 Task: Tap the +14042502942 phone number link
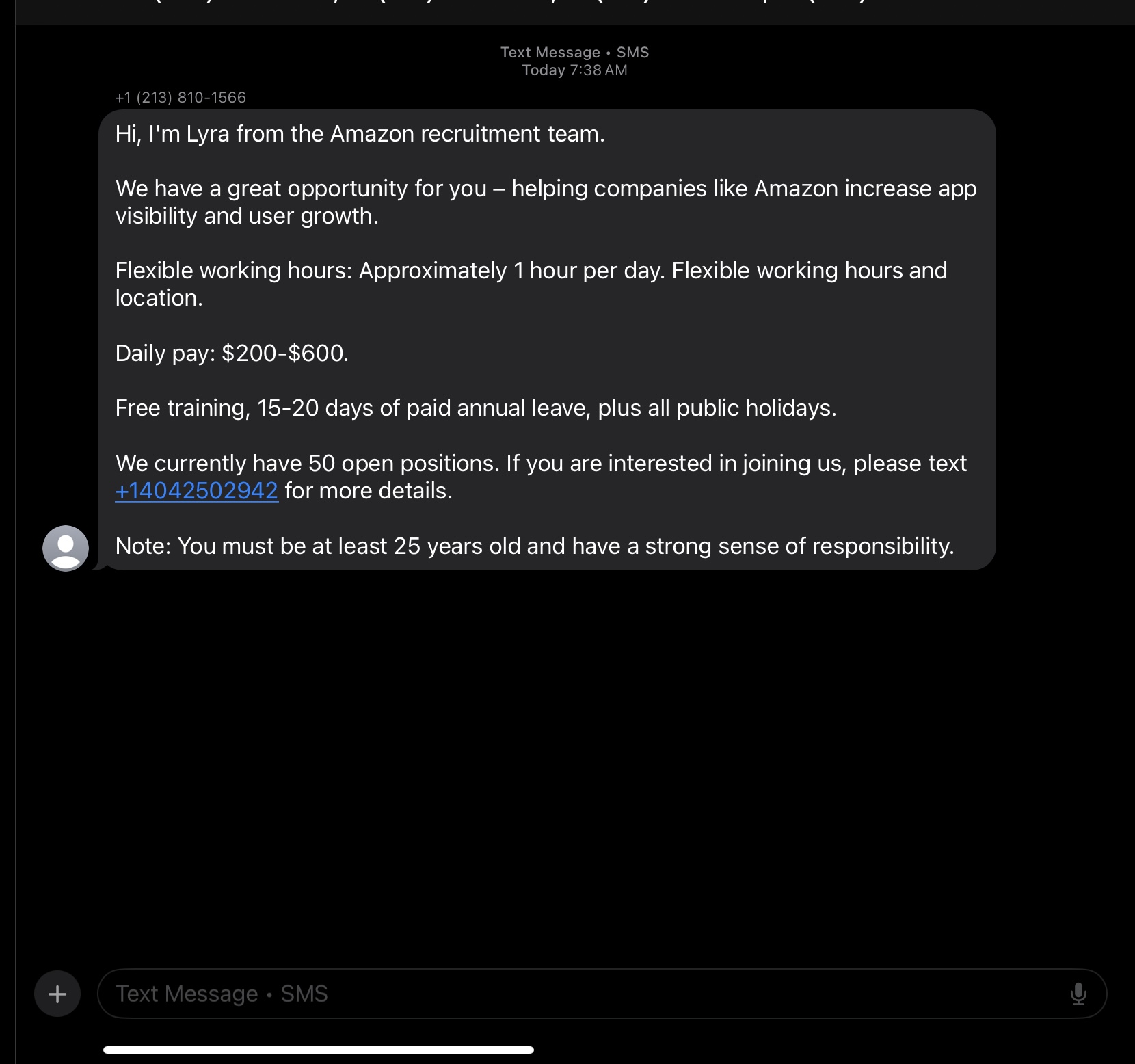pos(196,491)
